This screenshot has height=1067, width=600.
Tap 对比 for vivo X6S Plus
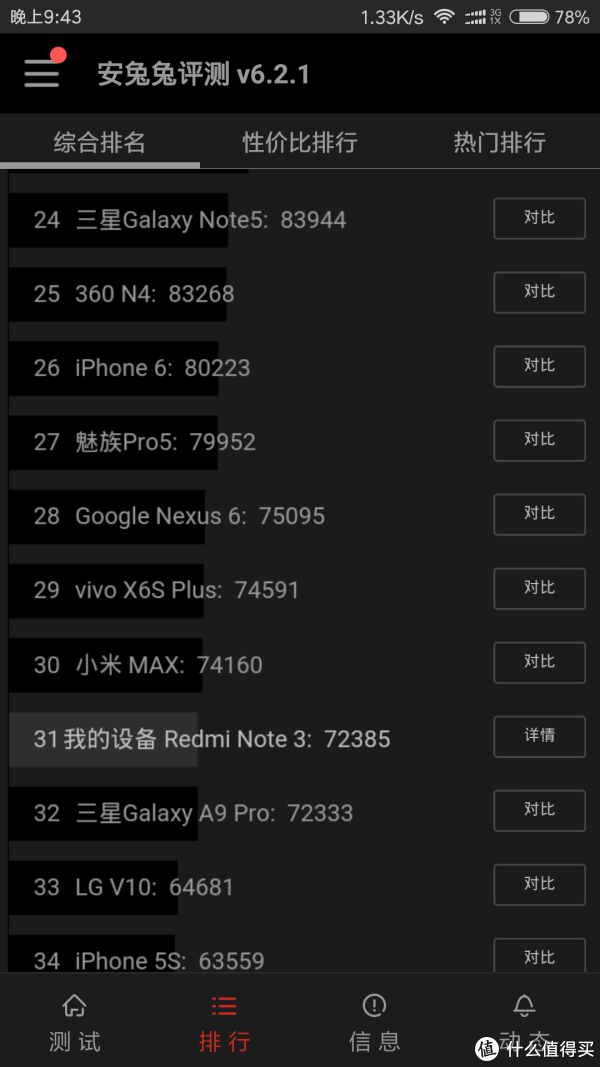(x=539, y=589)
